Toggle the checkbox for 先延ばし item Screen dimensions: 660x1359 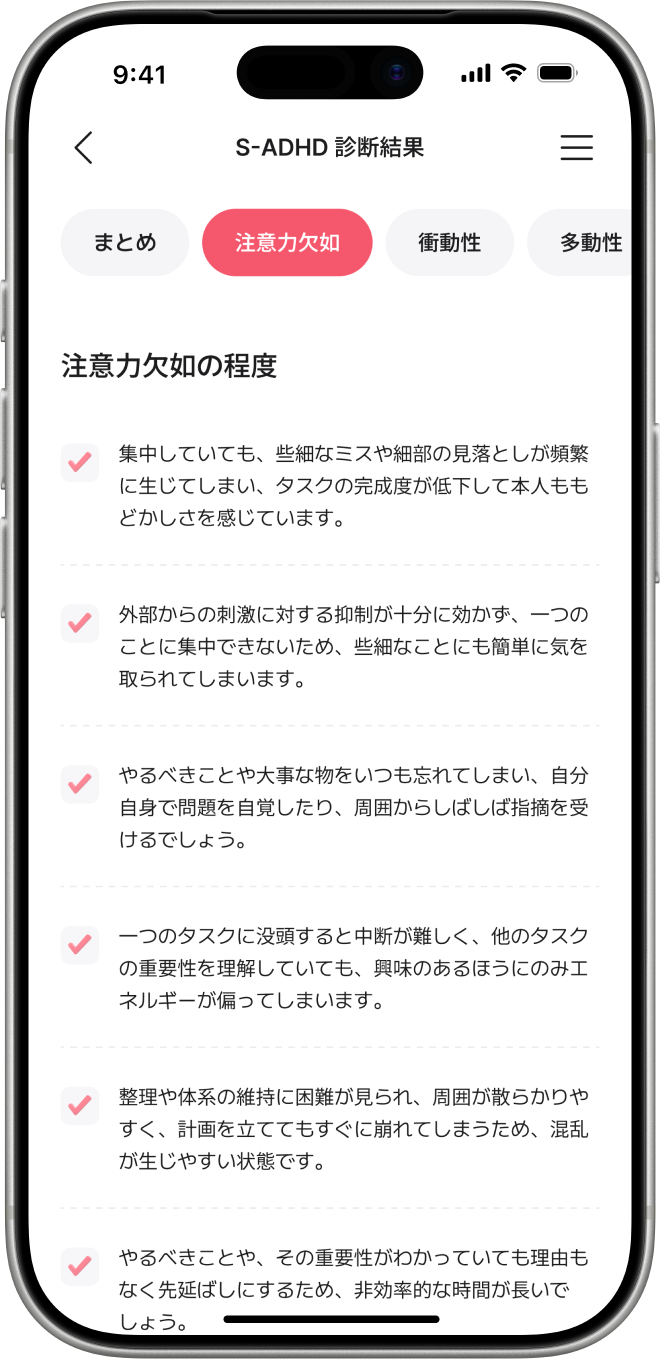80,1266
